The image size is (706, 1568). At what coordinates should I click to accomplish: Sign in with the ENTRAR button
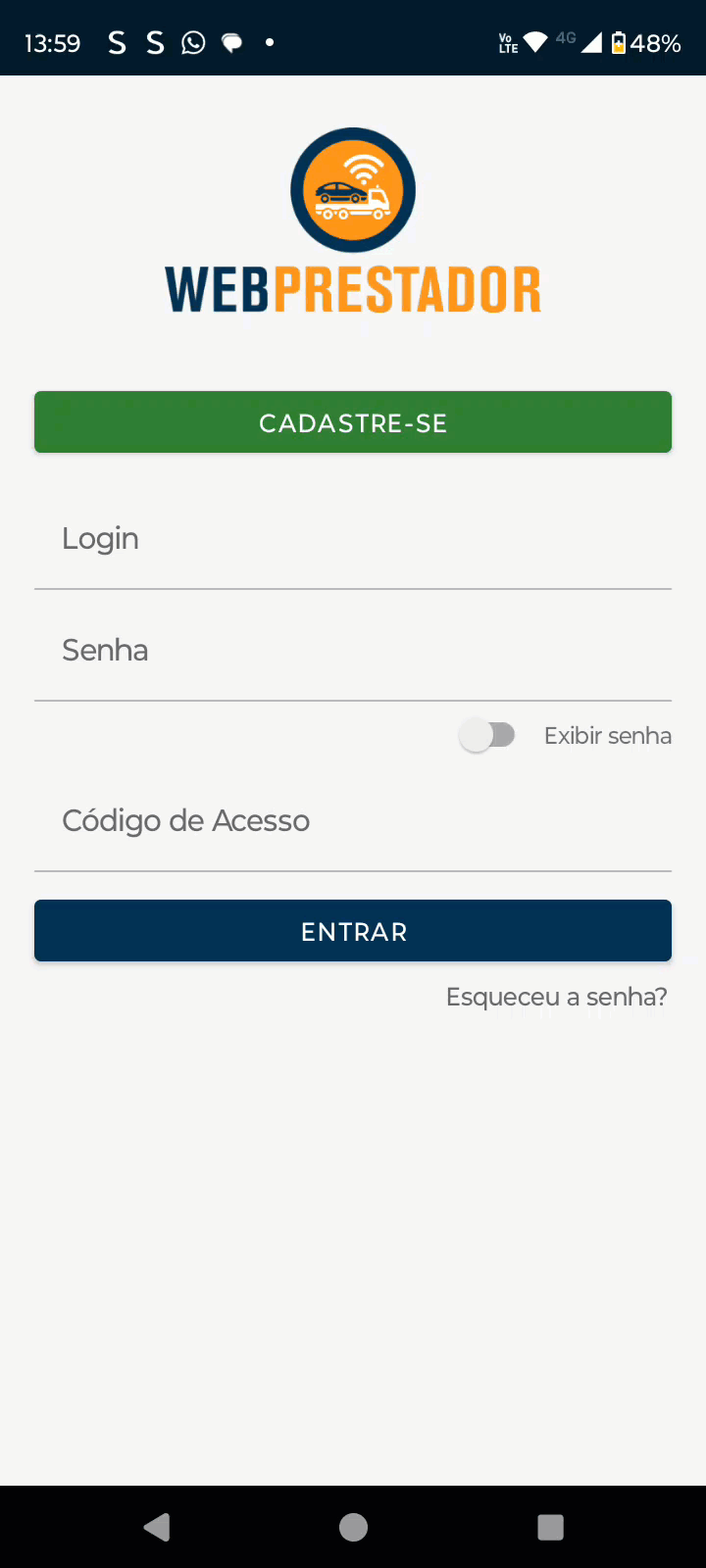(353, 931)
